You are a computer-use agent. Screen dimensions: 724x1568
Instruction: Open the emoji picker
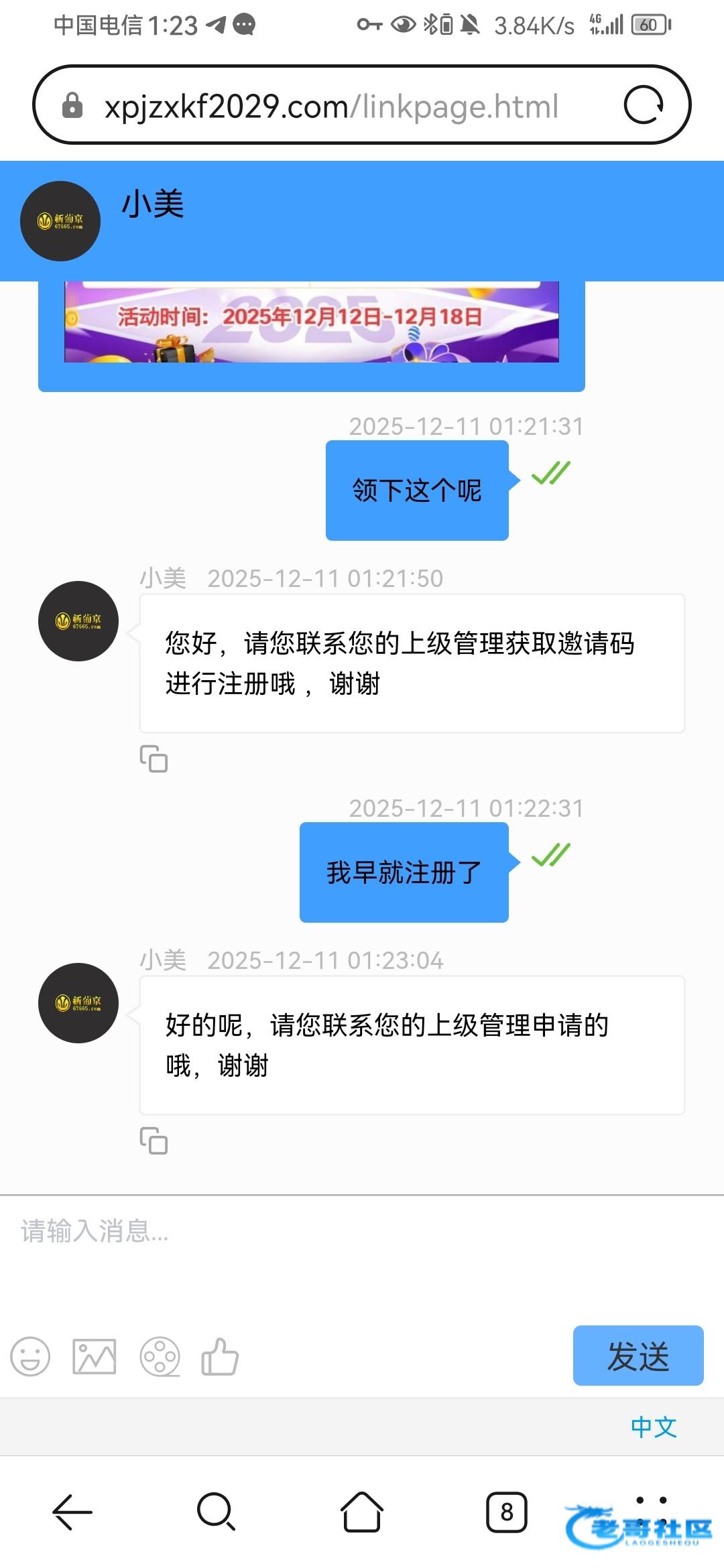(30, 1357)
